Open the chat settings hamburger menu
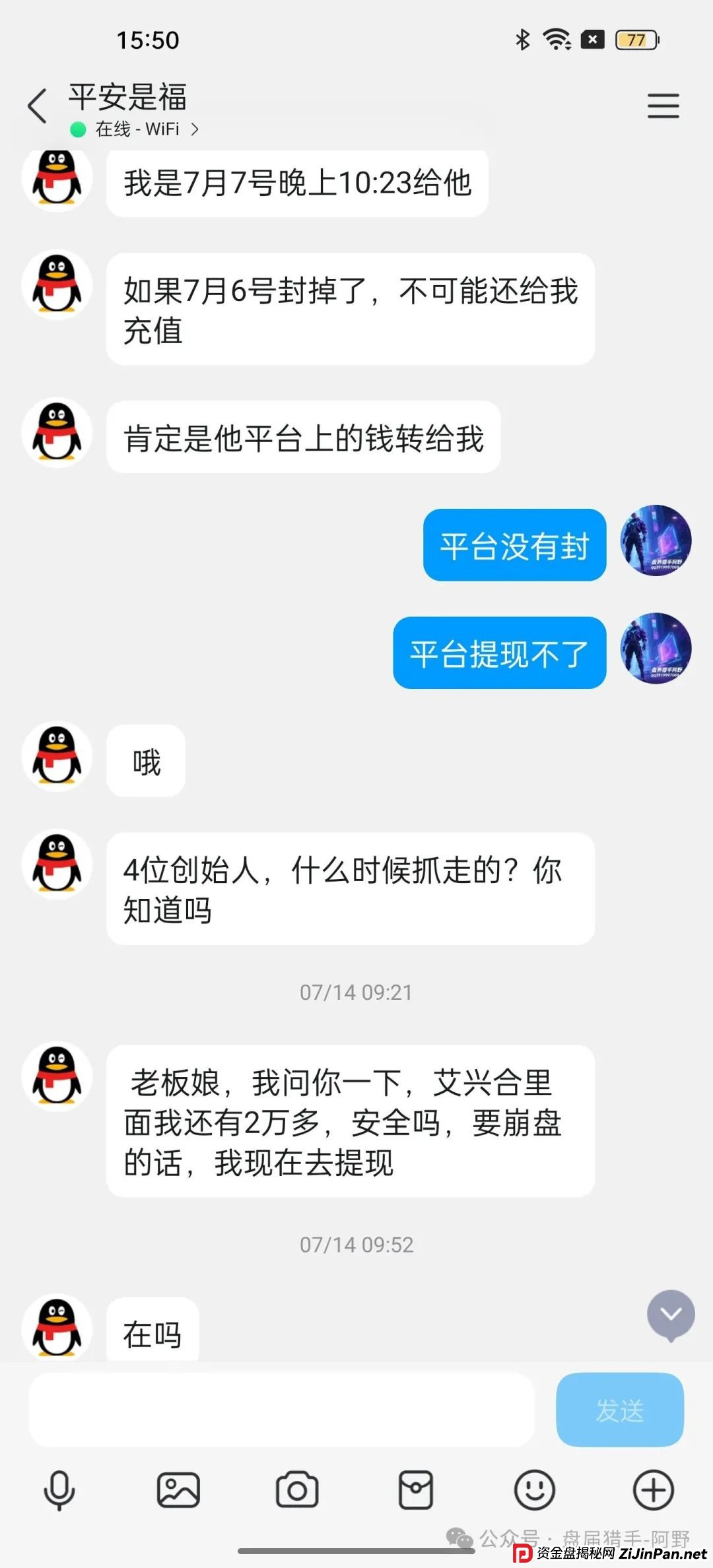The height and width of the screenshot is (1568, 713). 663,106
